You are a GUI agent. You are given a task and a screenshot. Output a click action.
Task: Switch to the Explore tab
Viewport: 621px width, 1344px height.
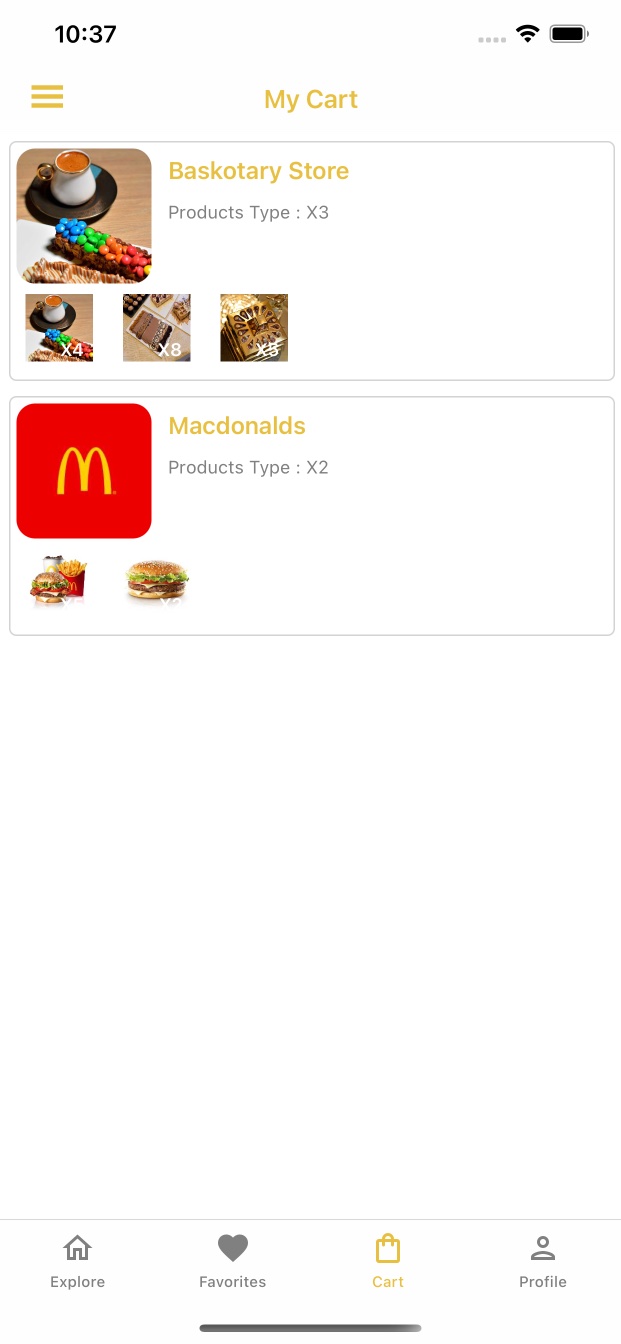click(x=77, y=1261)
